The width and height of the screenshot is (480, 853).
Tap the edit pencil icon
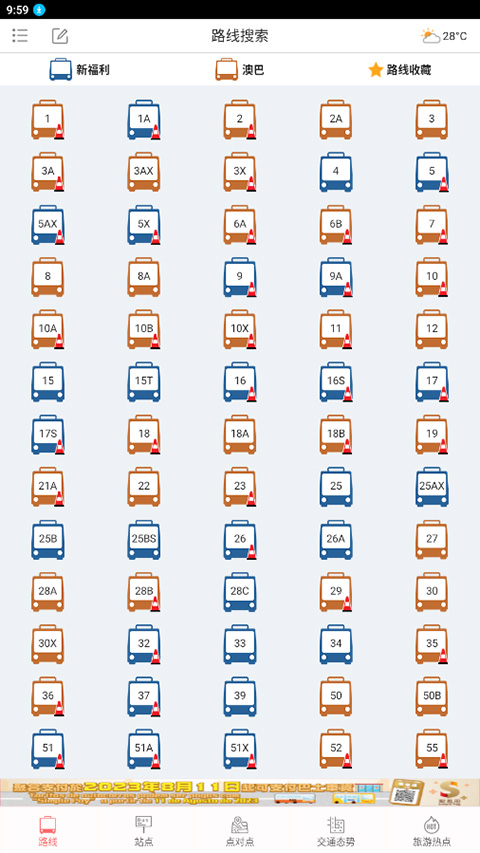pyautogui.click(x=60, y=36)
